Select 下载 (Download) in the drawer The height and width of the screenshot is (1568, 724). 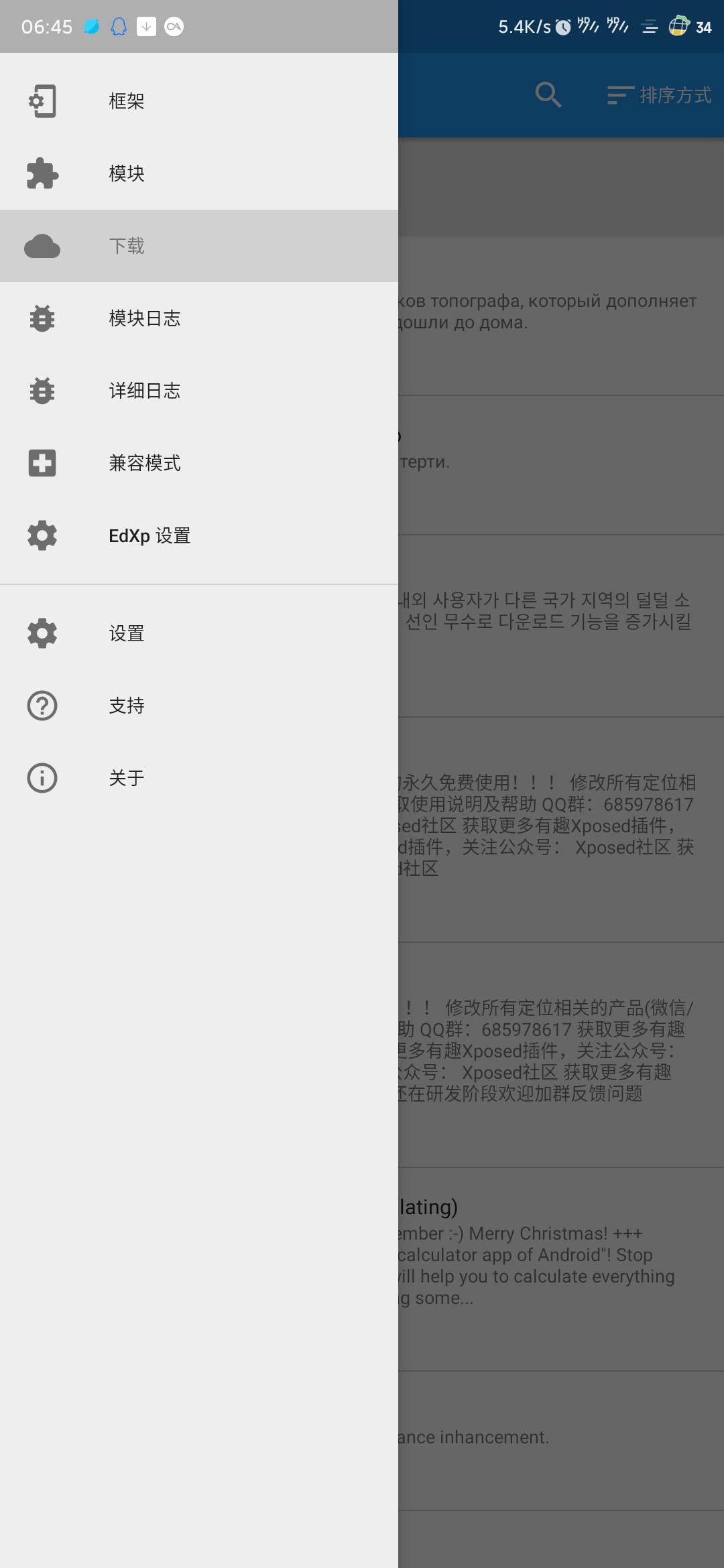tap(199, 246)
